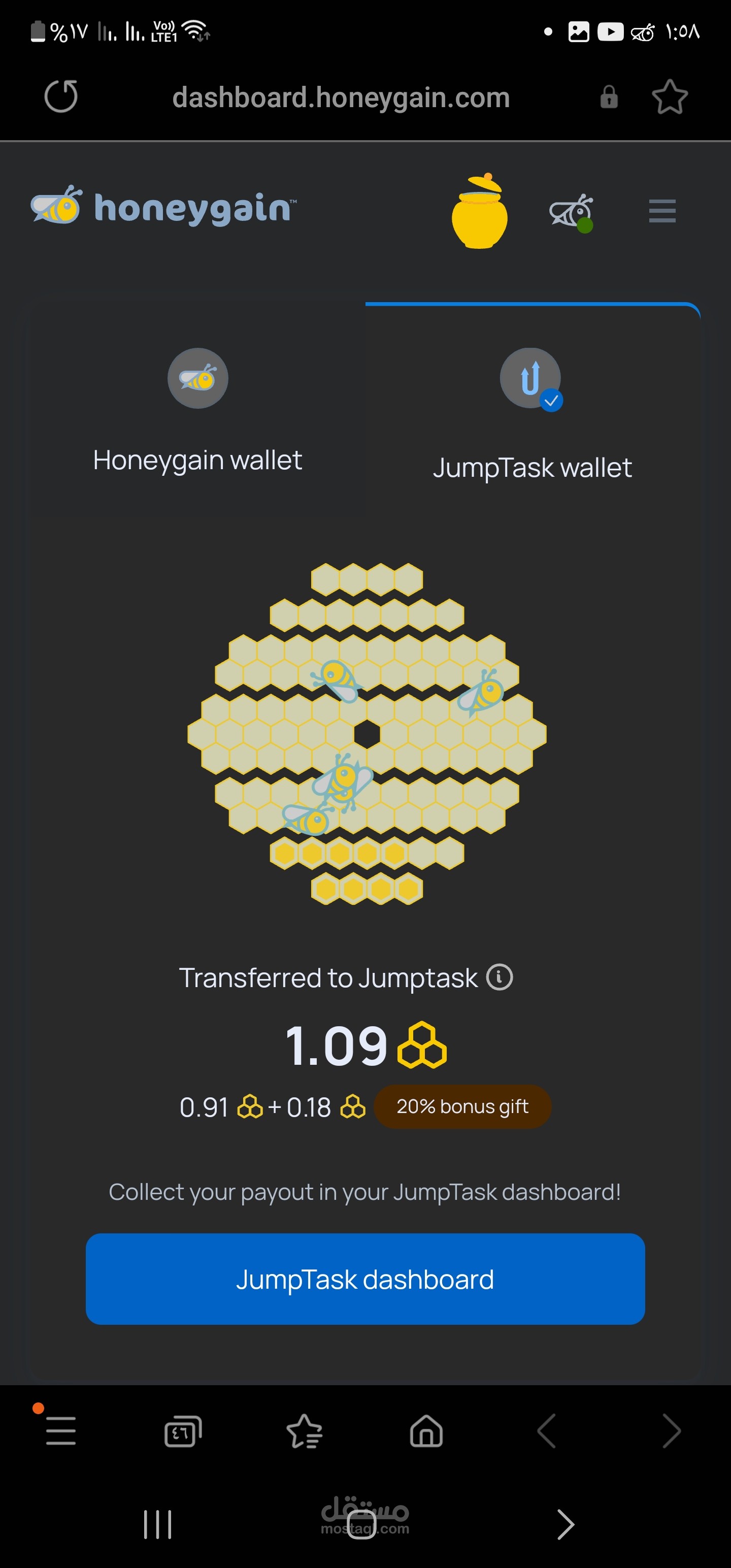The height and width of the screenshot is (1568, 731).
Task: Go back with the browser's left arrow
Action: click(547, 1430)
